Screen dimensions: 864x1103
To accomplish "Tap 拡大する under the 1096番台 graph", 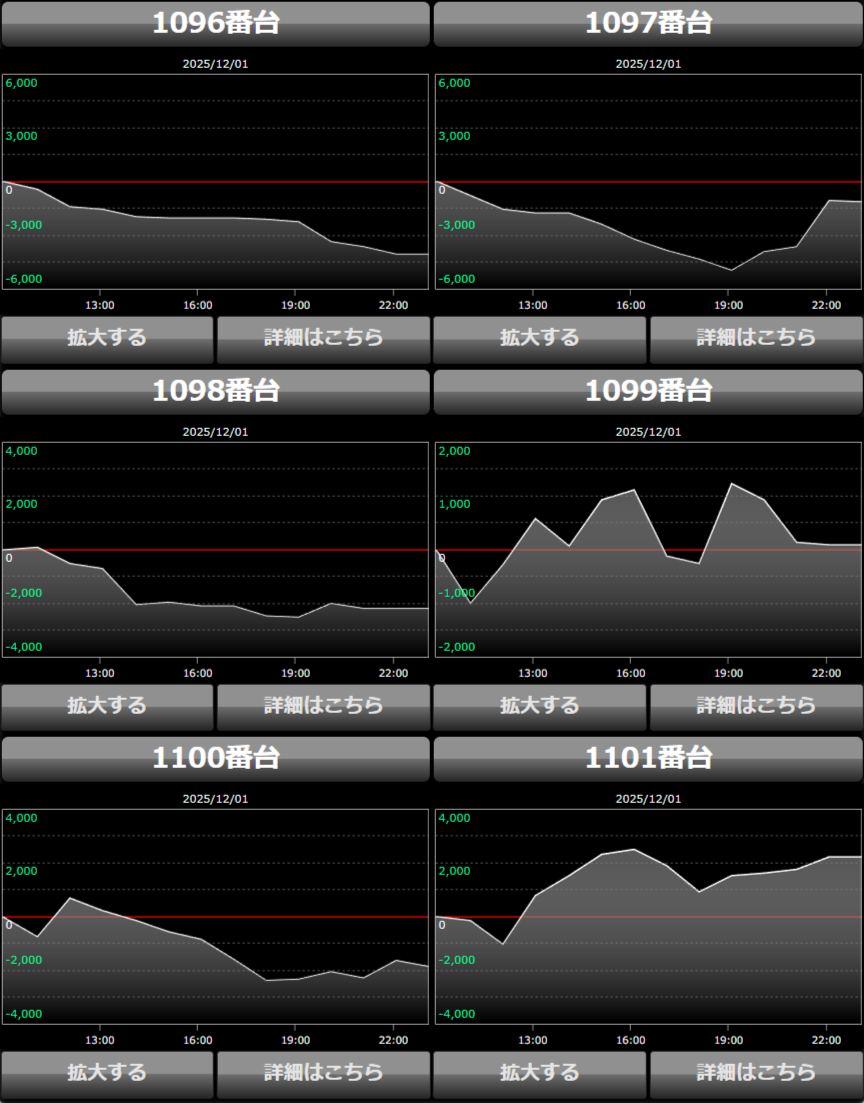I will coord(107,338).
